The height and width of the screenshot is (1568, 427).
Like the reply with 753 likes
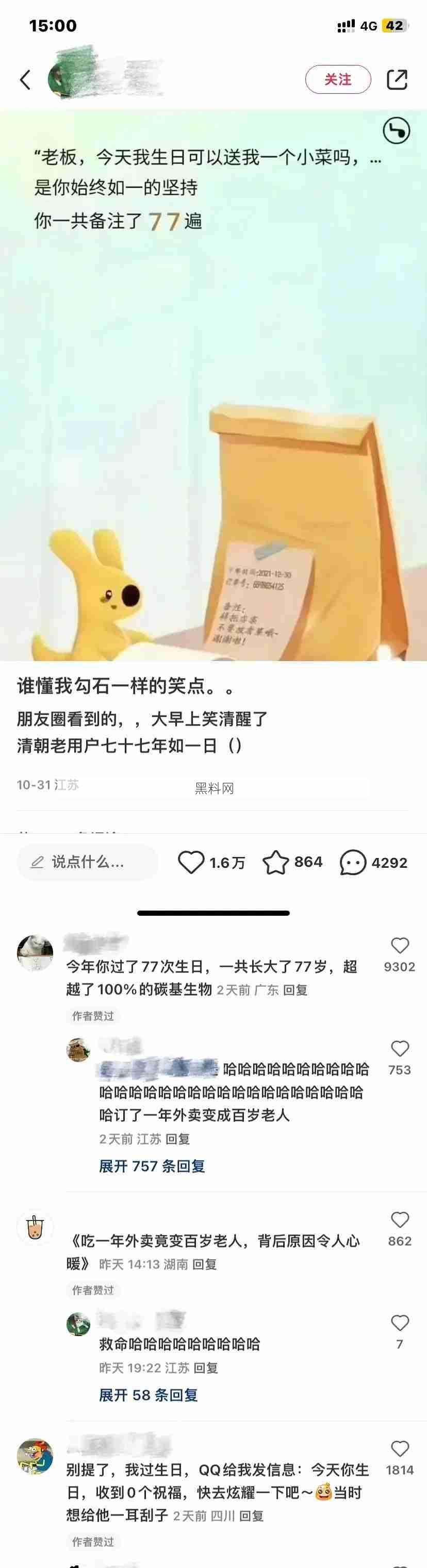[400, 1049]
